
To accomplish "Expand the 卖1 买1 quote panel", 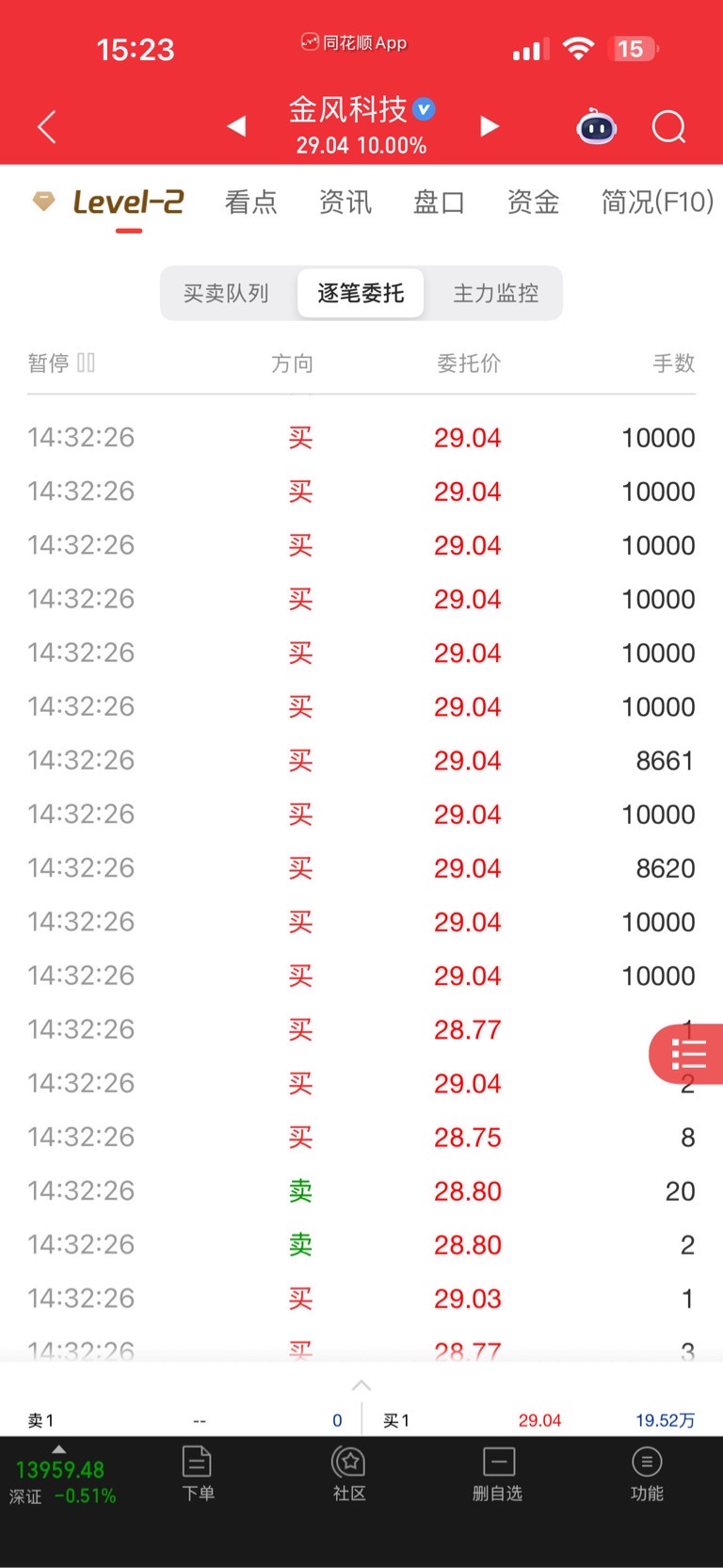I will (x=361, y=1386).
